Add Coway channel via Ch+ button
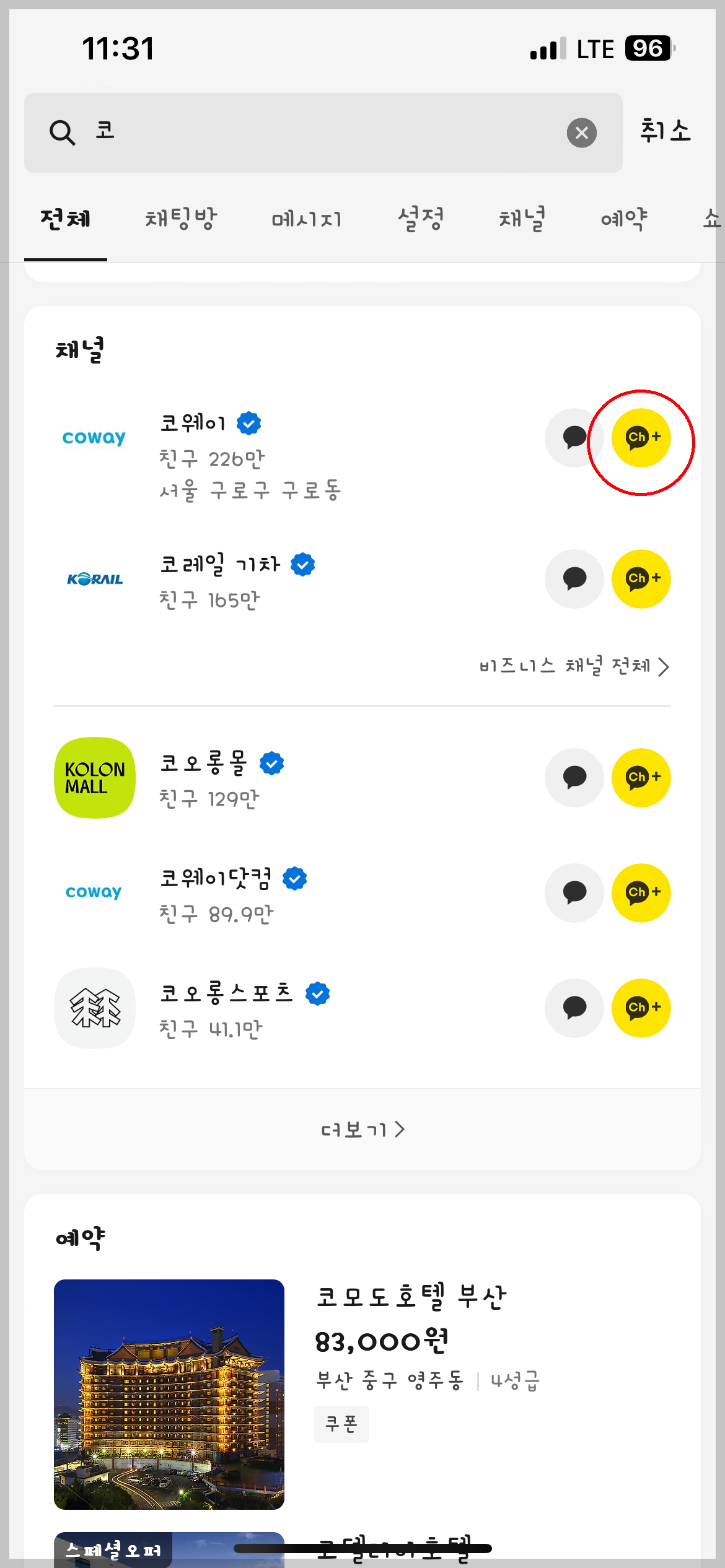Screen dimensions: 725x1568 641,438
